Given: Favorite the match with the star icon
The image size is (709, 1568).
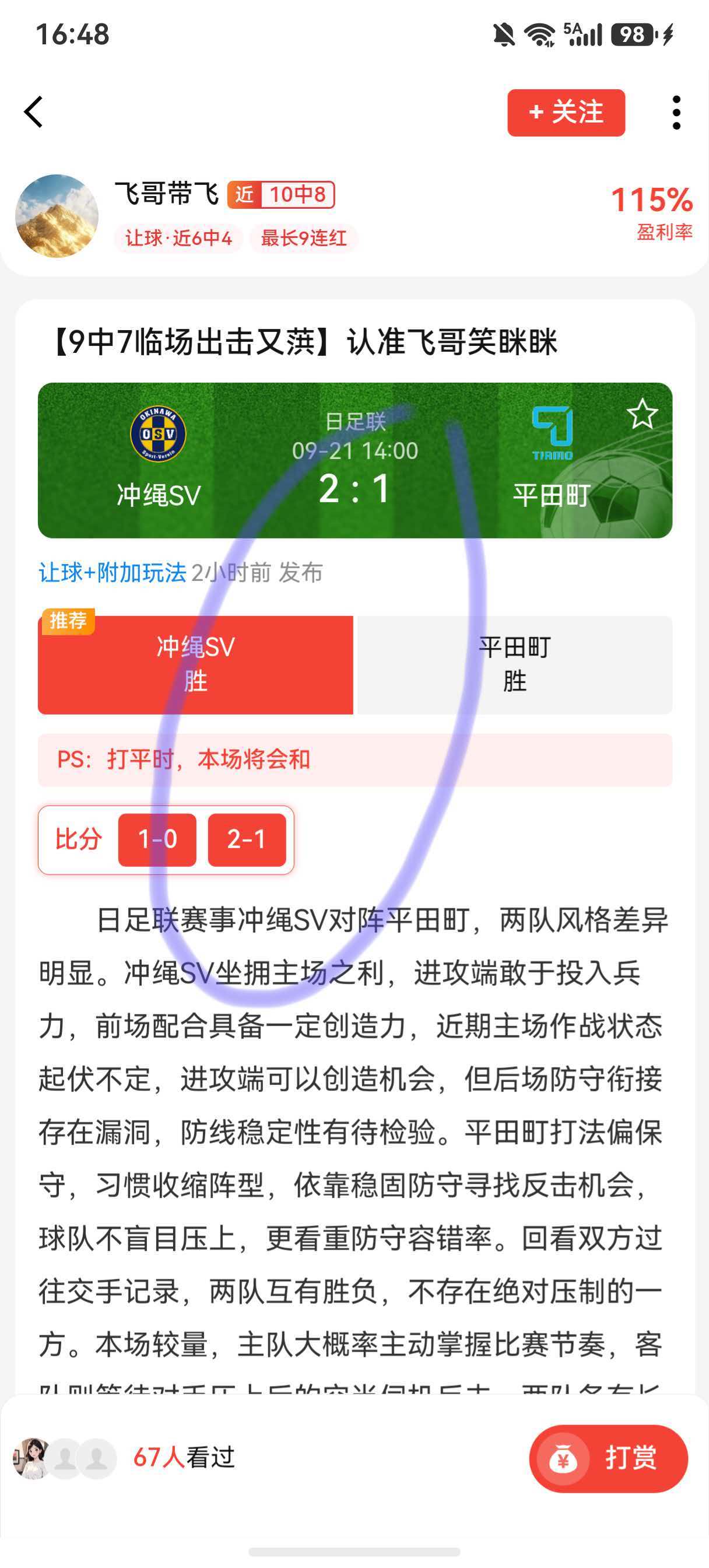Looking at the screenshot, I should 642,414.
